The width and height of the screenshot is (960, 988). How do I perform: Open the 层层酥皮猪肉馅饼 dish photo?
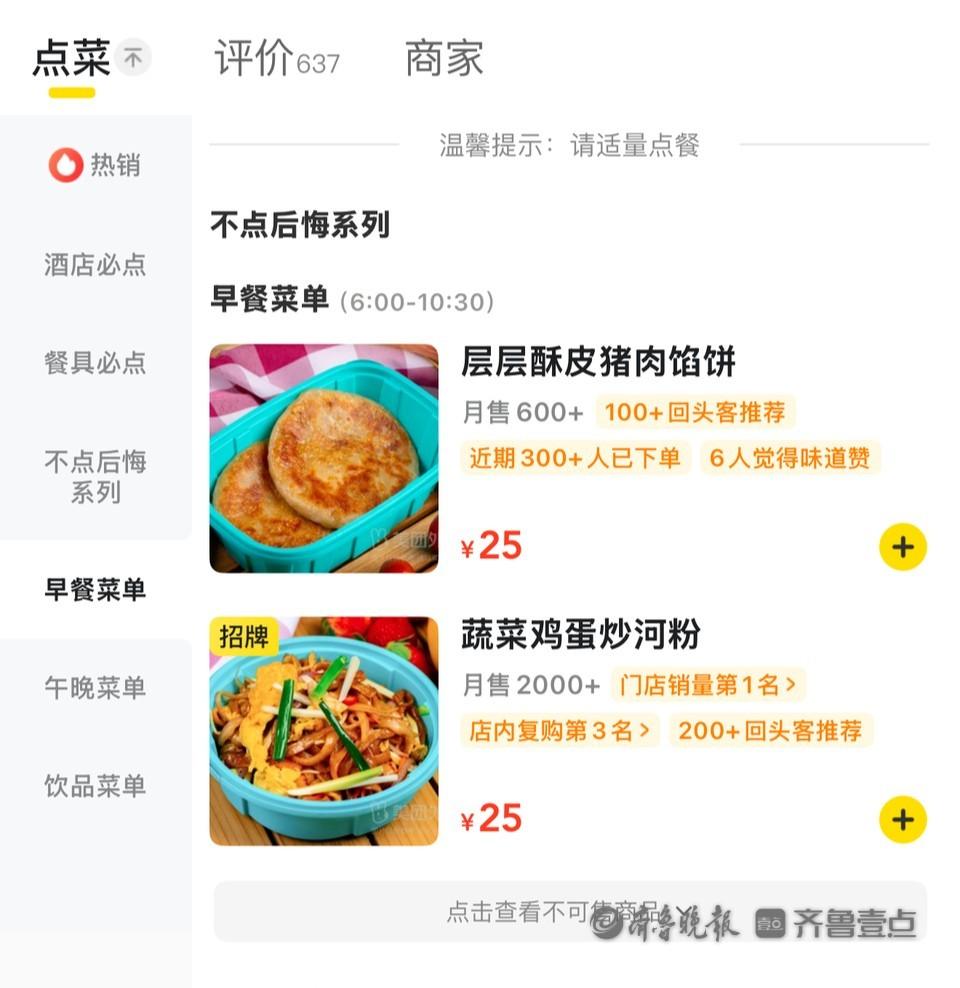click(x=324, y=458)
